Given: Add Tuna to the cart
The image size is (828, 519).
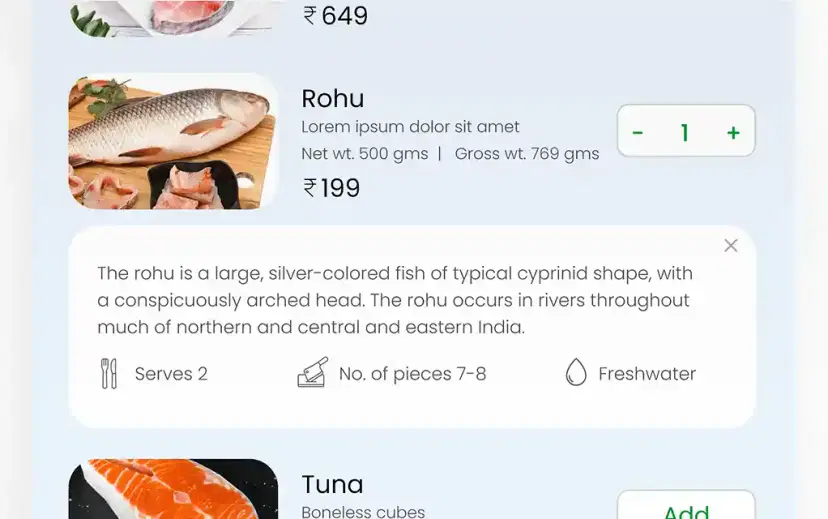Looking at the screenshot, I should click(686, 507).
